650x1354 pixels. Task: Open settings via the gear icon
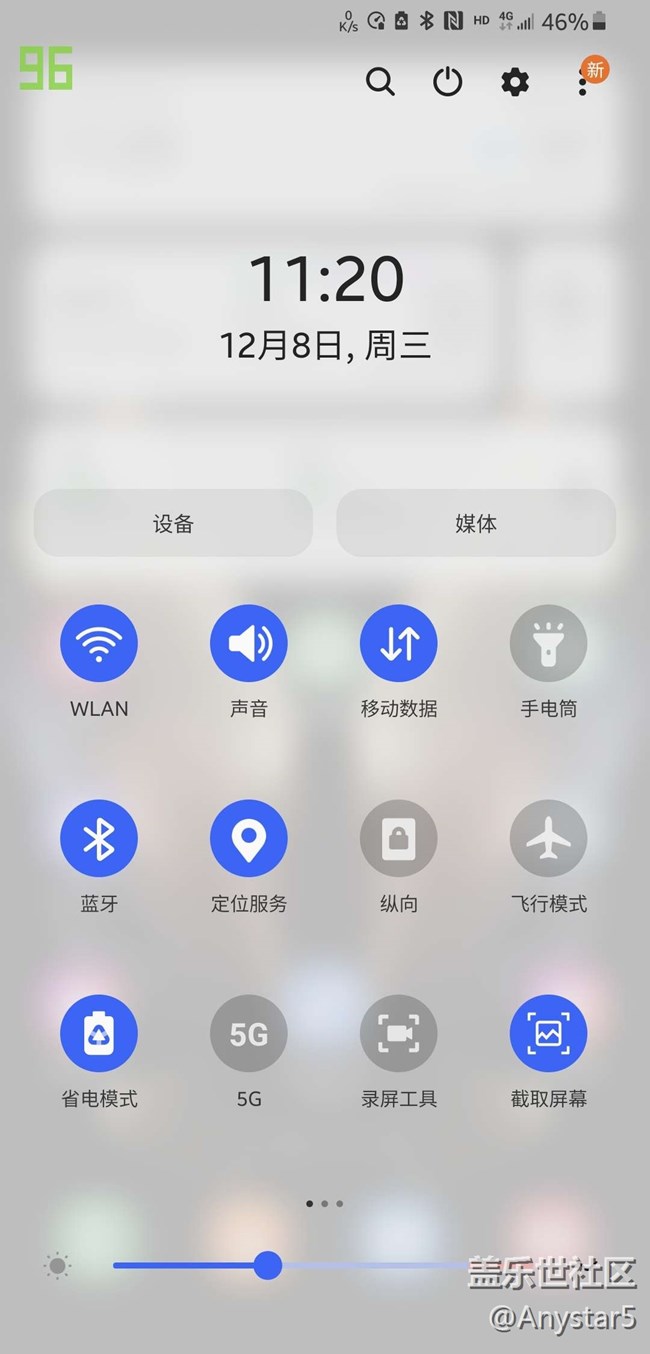coord(515,81)
